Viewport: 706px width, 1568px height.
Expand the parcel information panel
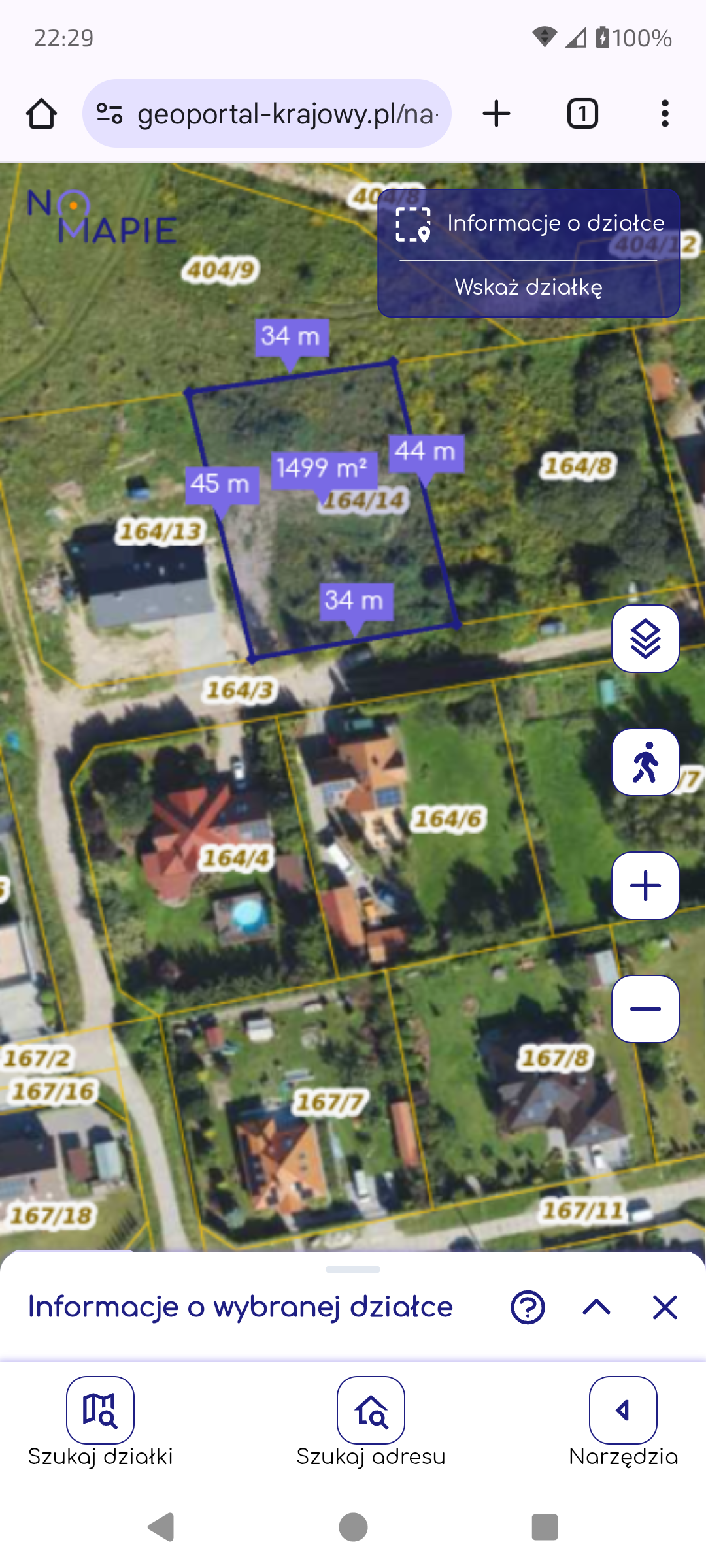click(596, 1307)
